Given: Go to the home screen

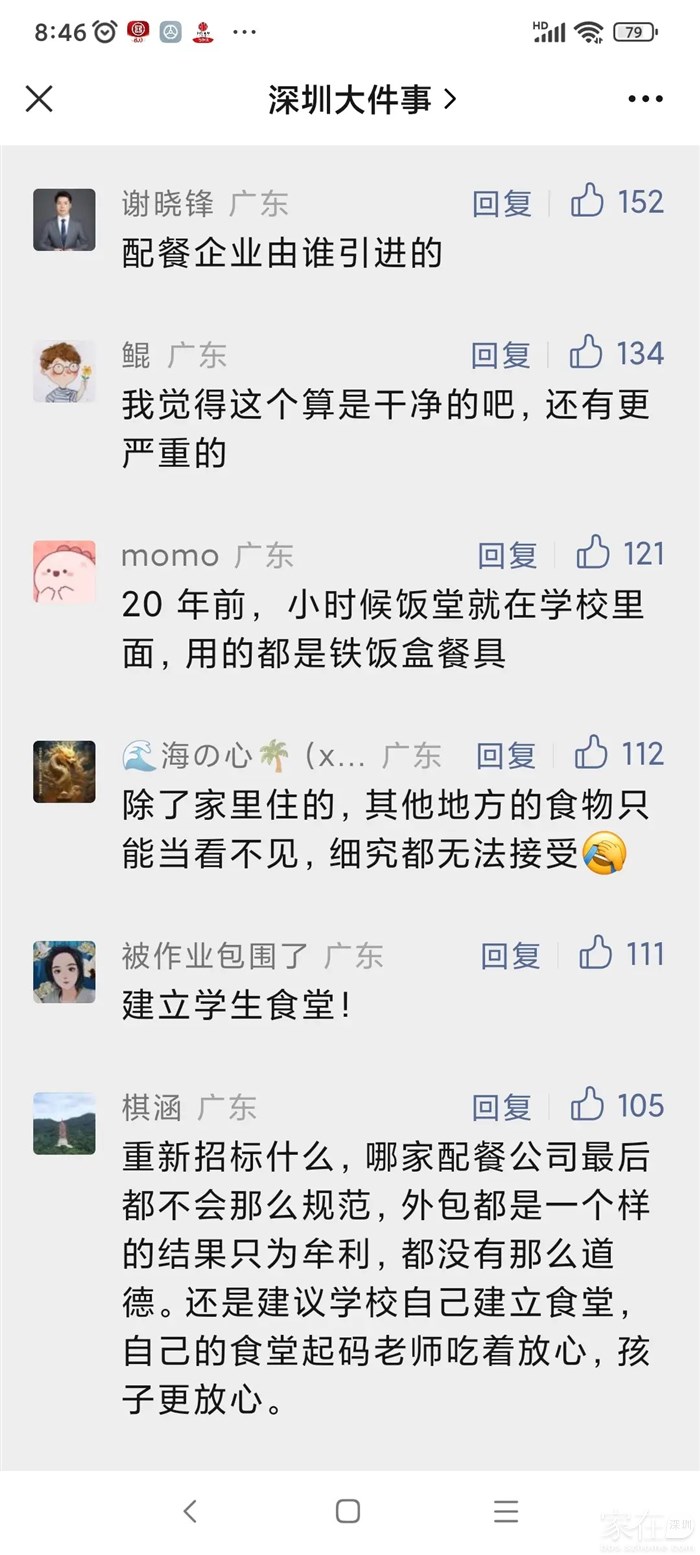Looking at the screenshot, I should point(348,1510).
